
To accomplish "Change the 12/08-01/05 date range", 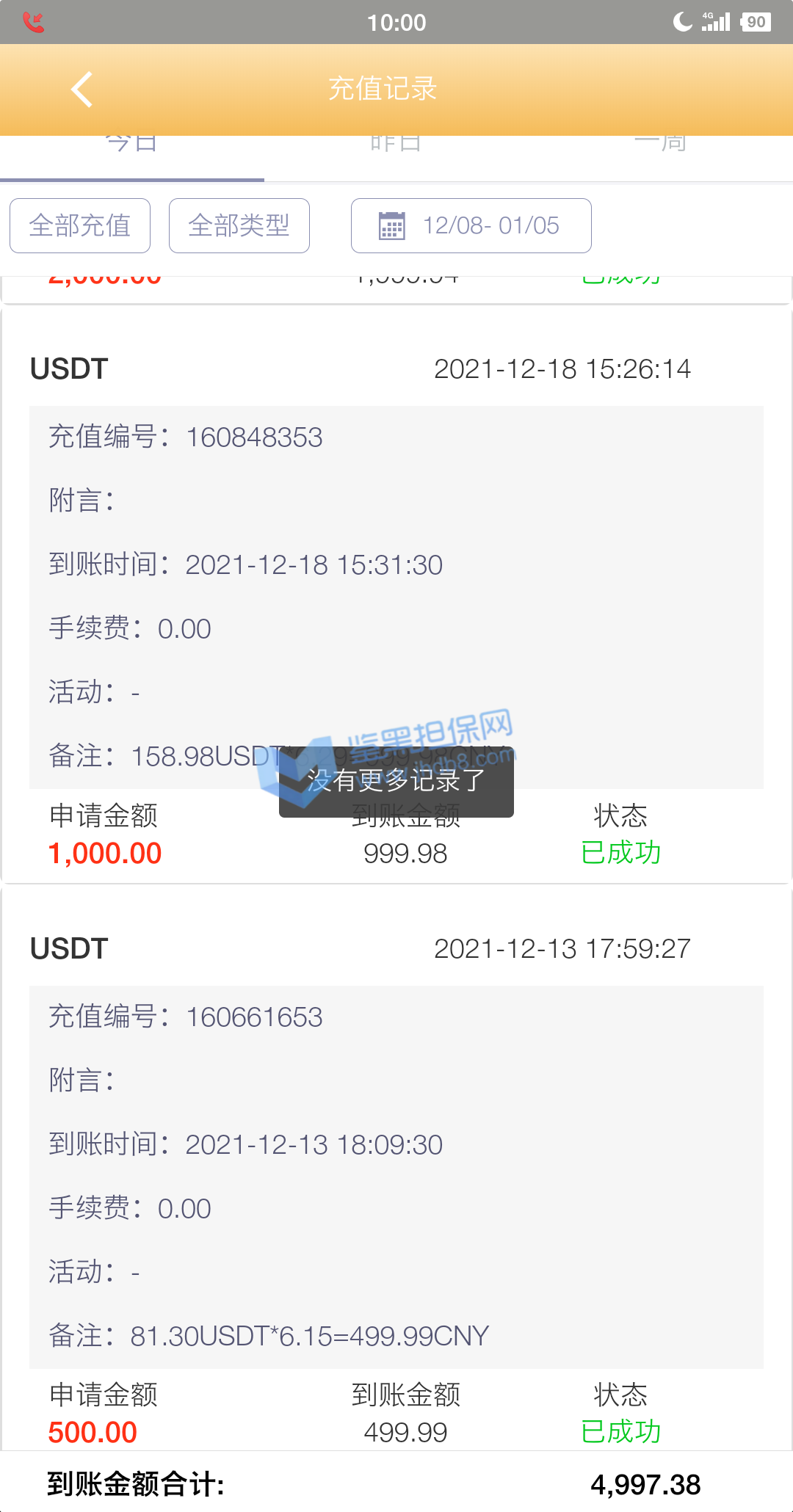I will point(471,225).
